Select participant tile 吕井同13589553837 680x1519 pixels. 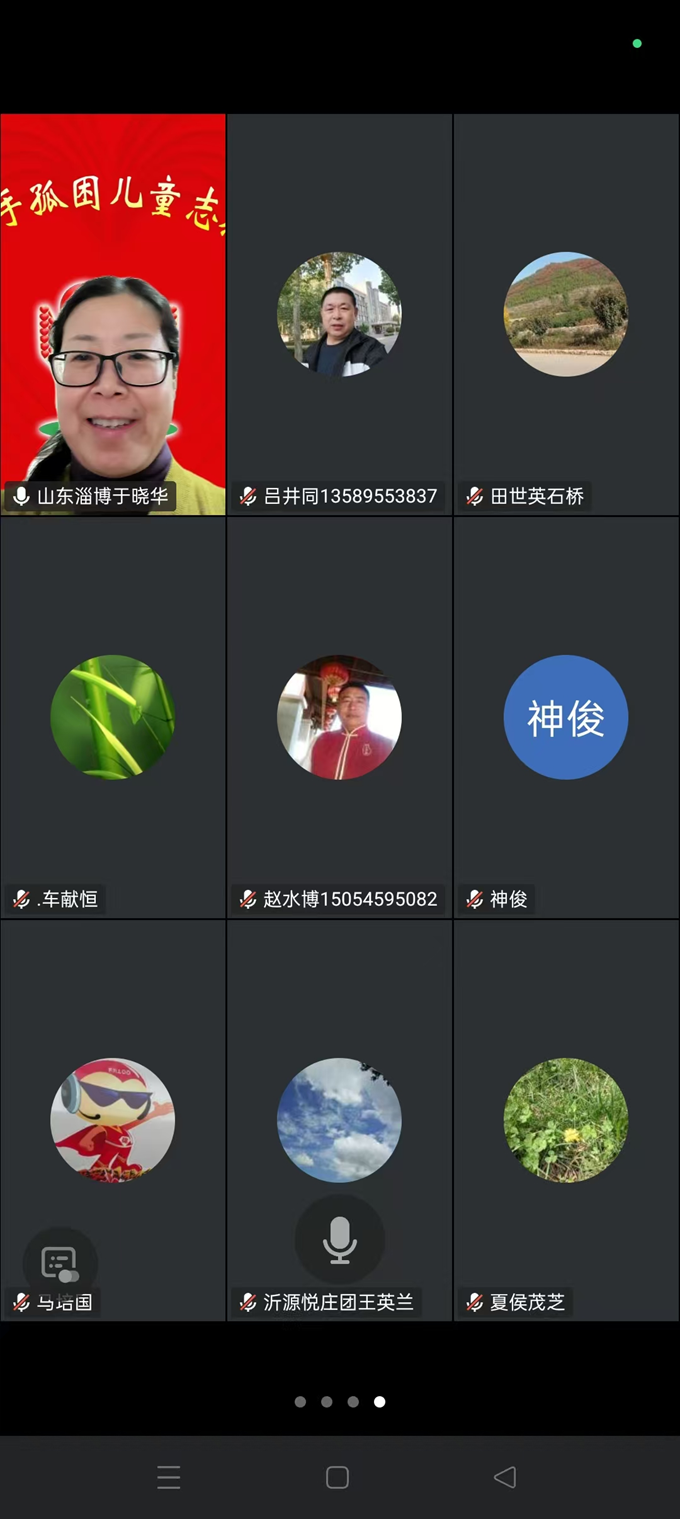(339, 314)
